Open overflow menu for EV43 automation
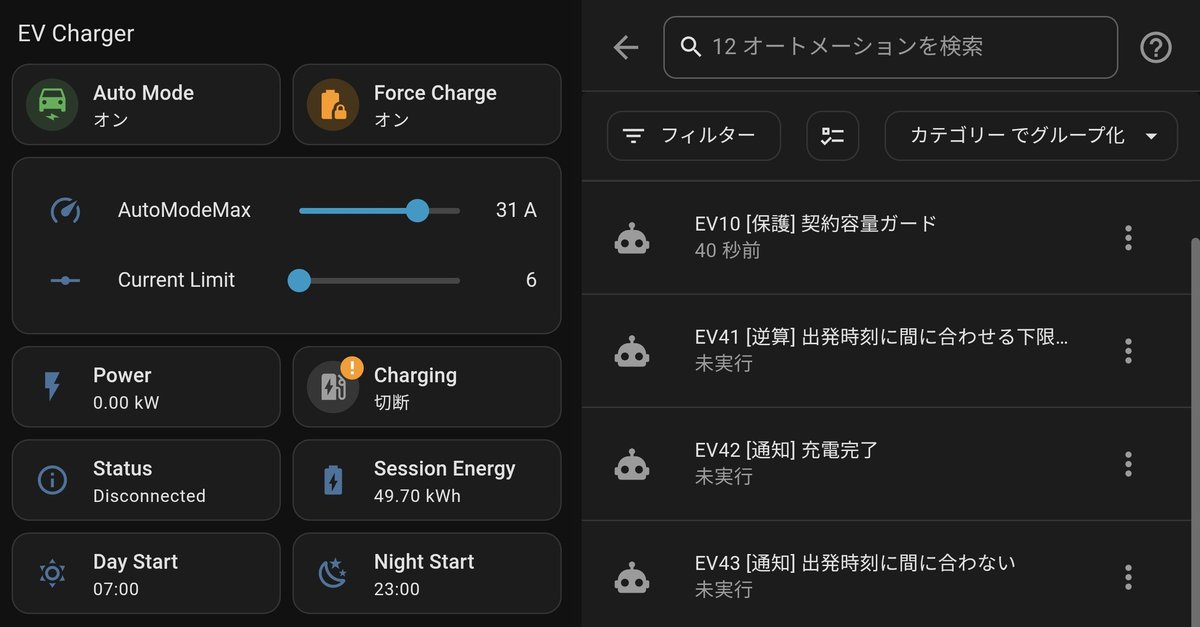Viewport: 1200px width, 627px height. (1128, 577)
